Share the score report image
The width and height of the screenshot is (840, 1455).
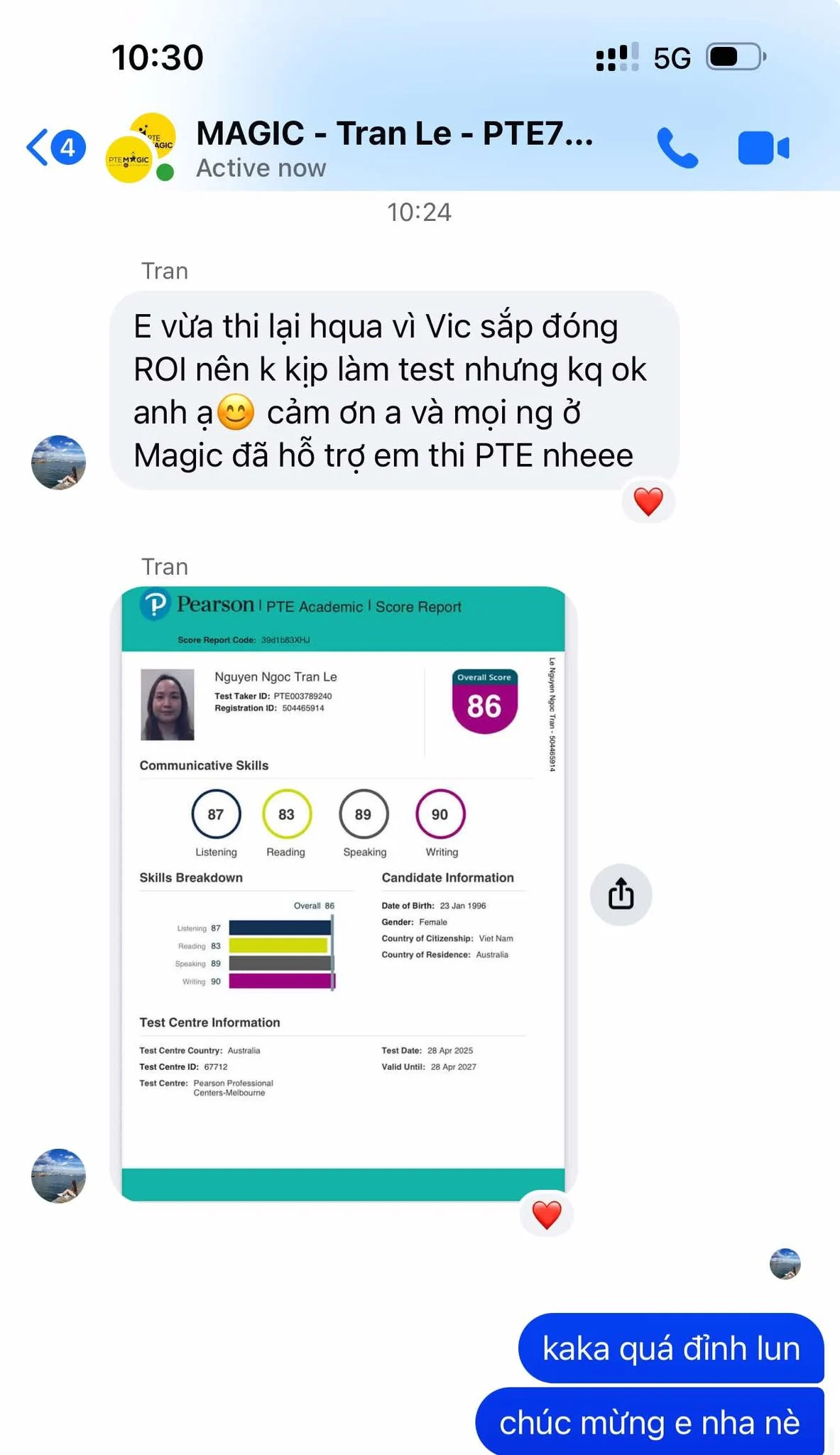coord(621,894)
